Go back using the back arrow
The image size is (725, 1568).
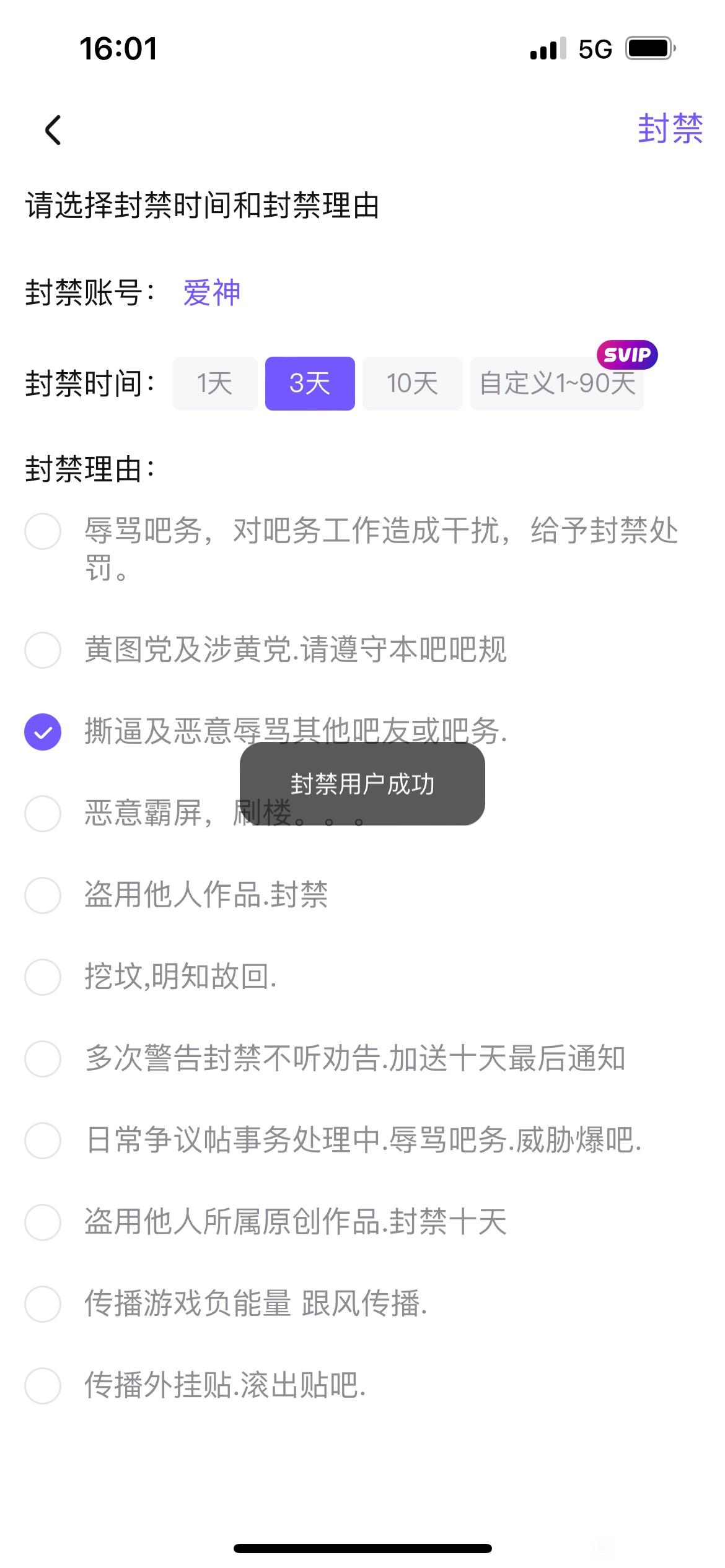pyautogui.click(x=53, y=130)
